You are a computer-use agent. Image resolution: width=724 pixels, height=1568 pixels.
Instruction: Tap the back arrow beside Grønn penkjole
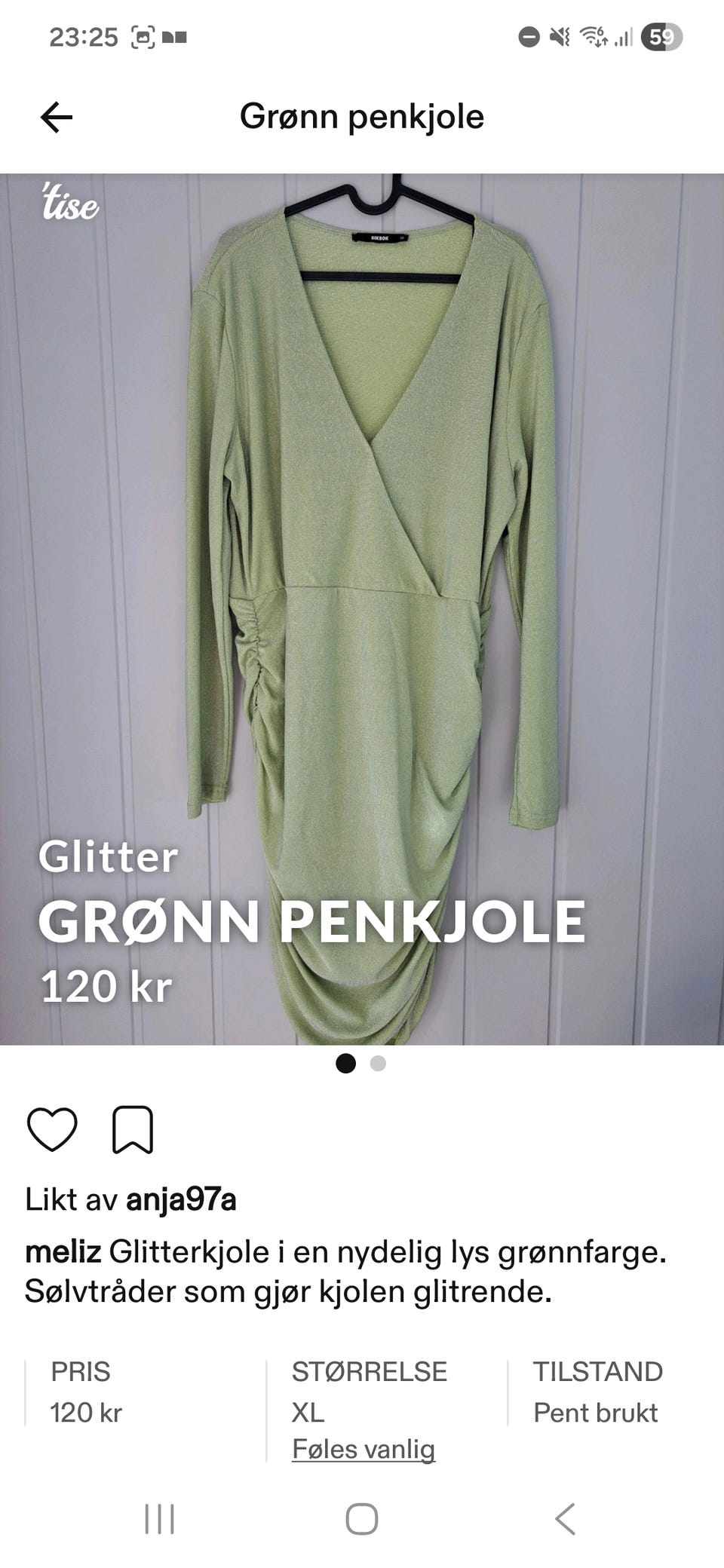(53, 117)
